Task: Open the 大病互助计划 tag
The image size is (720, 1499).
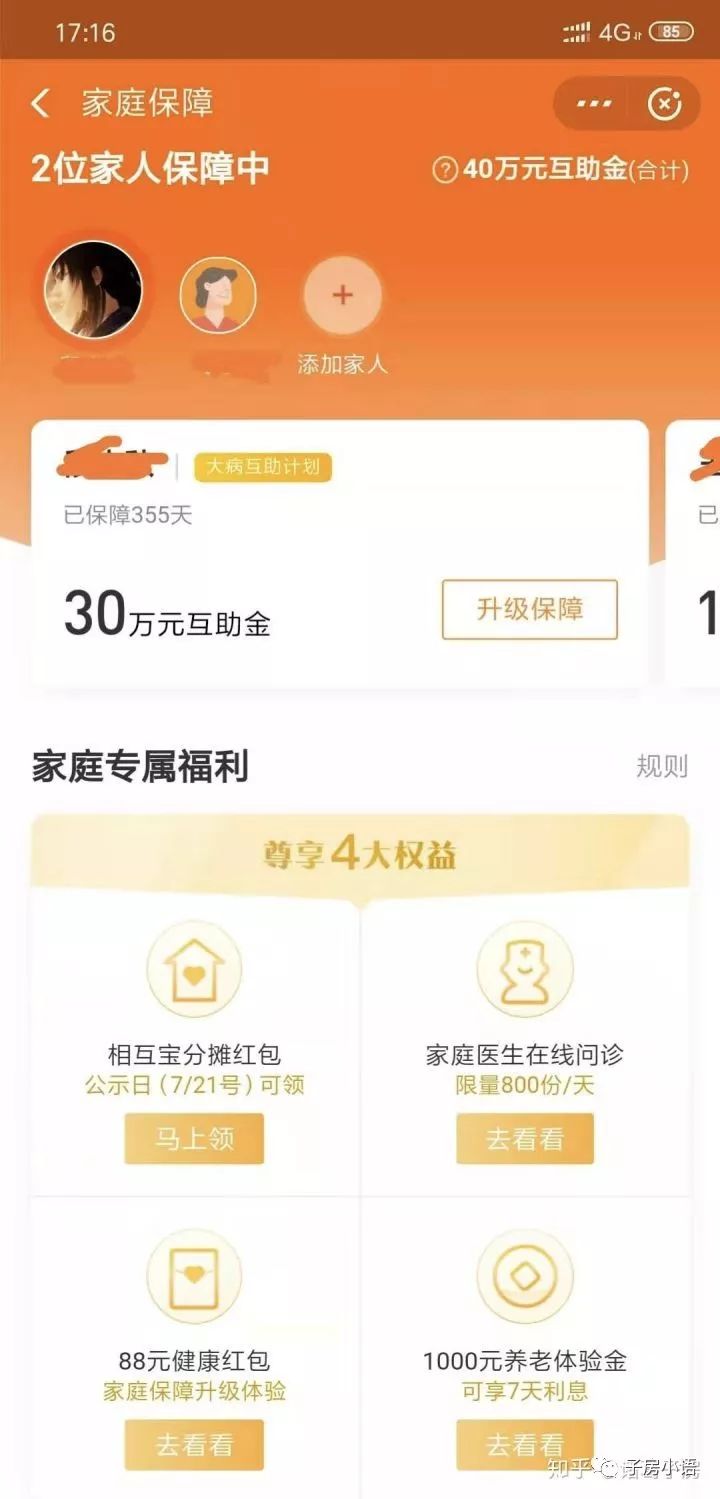Action: (263, 467)
